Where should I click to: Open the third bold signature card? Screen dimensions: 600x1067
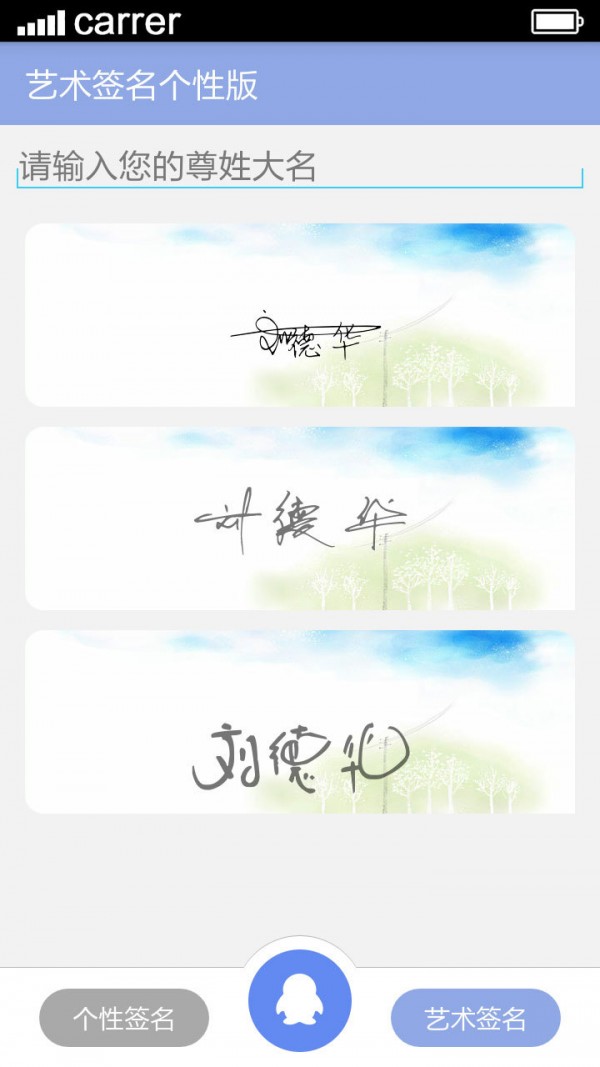pos(299,721)
